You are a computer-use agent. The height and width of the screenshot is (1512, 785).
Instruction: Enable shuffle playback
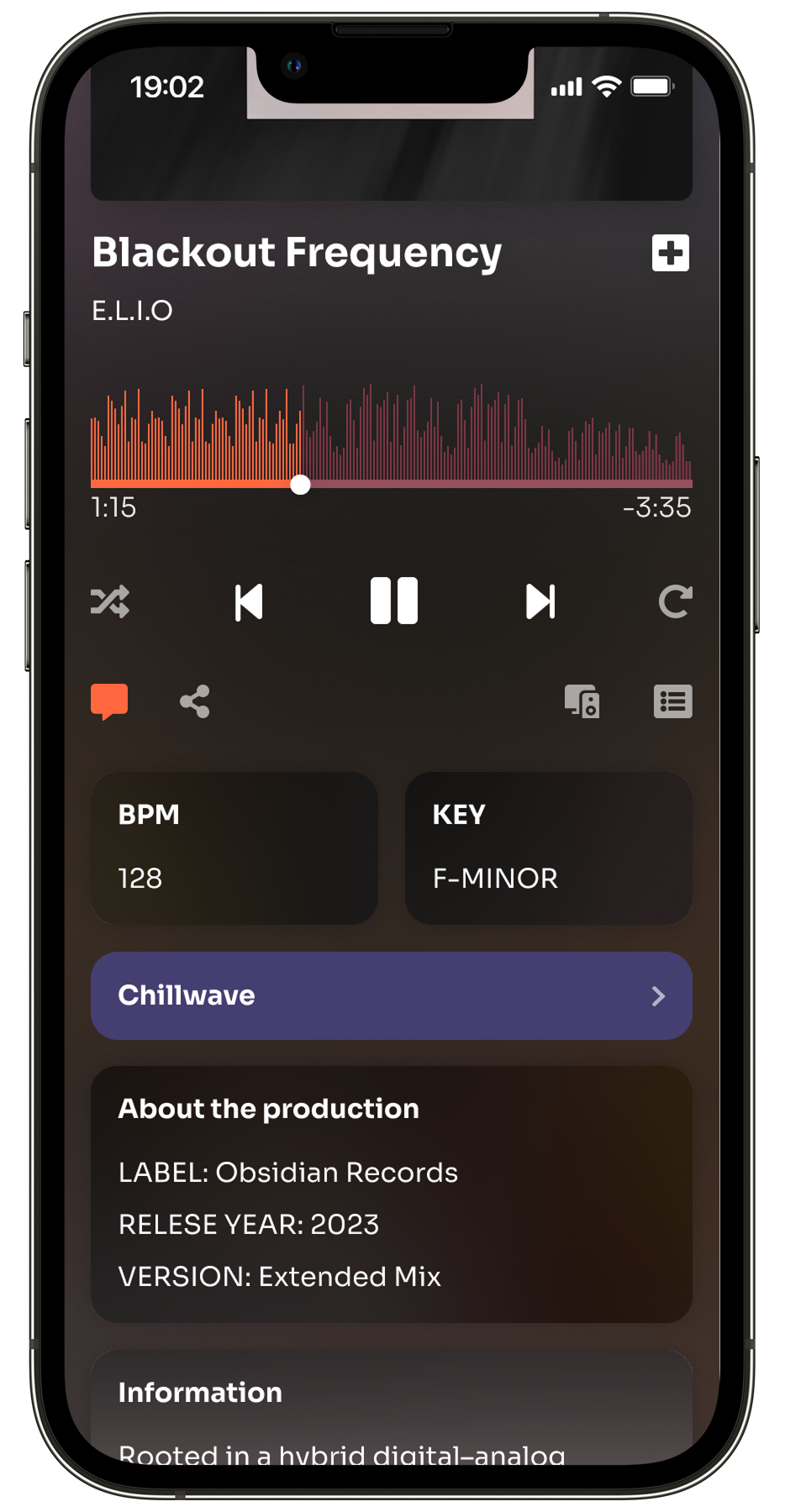(x=111, y=601)
